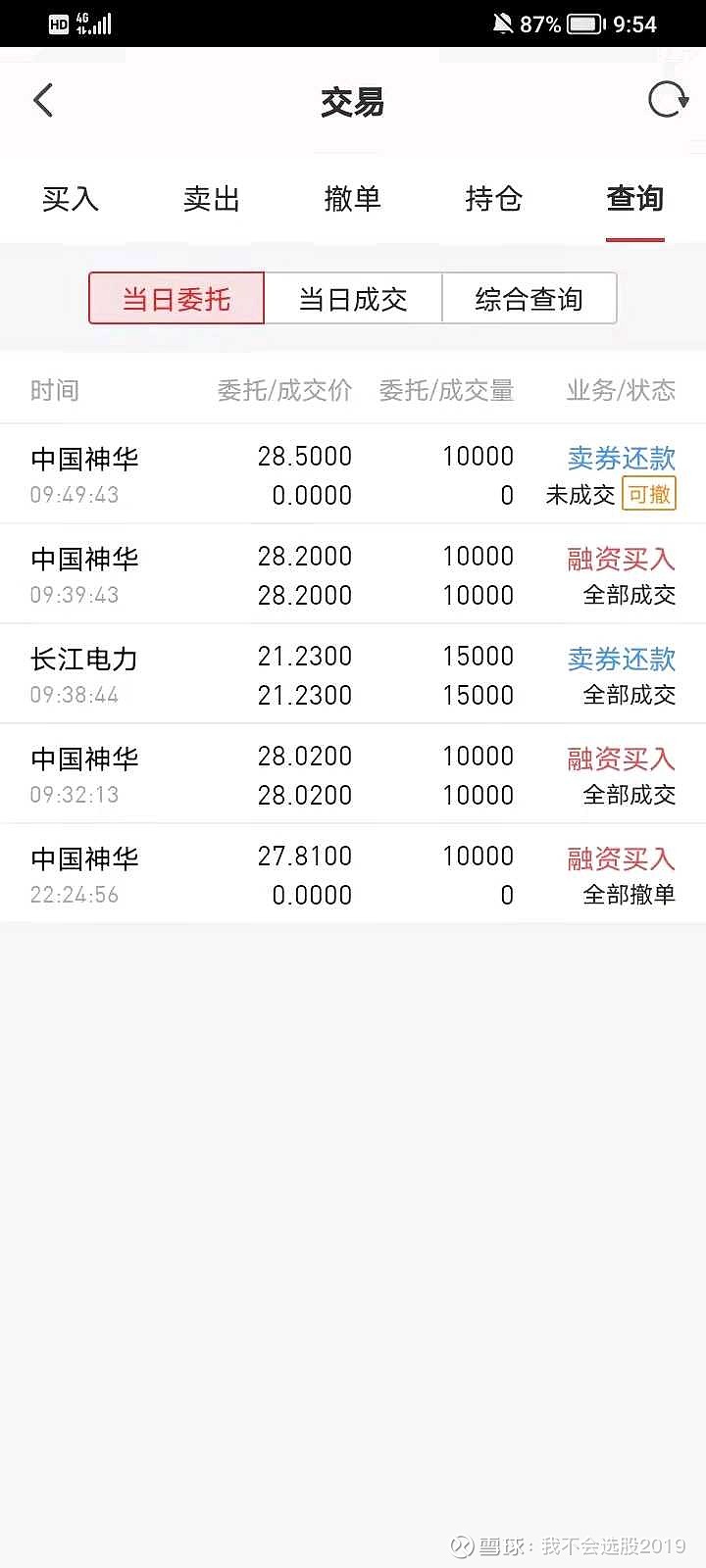Refresh the trading page

click(x=668, y=100)
